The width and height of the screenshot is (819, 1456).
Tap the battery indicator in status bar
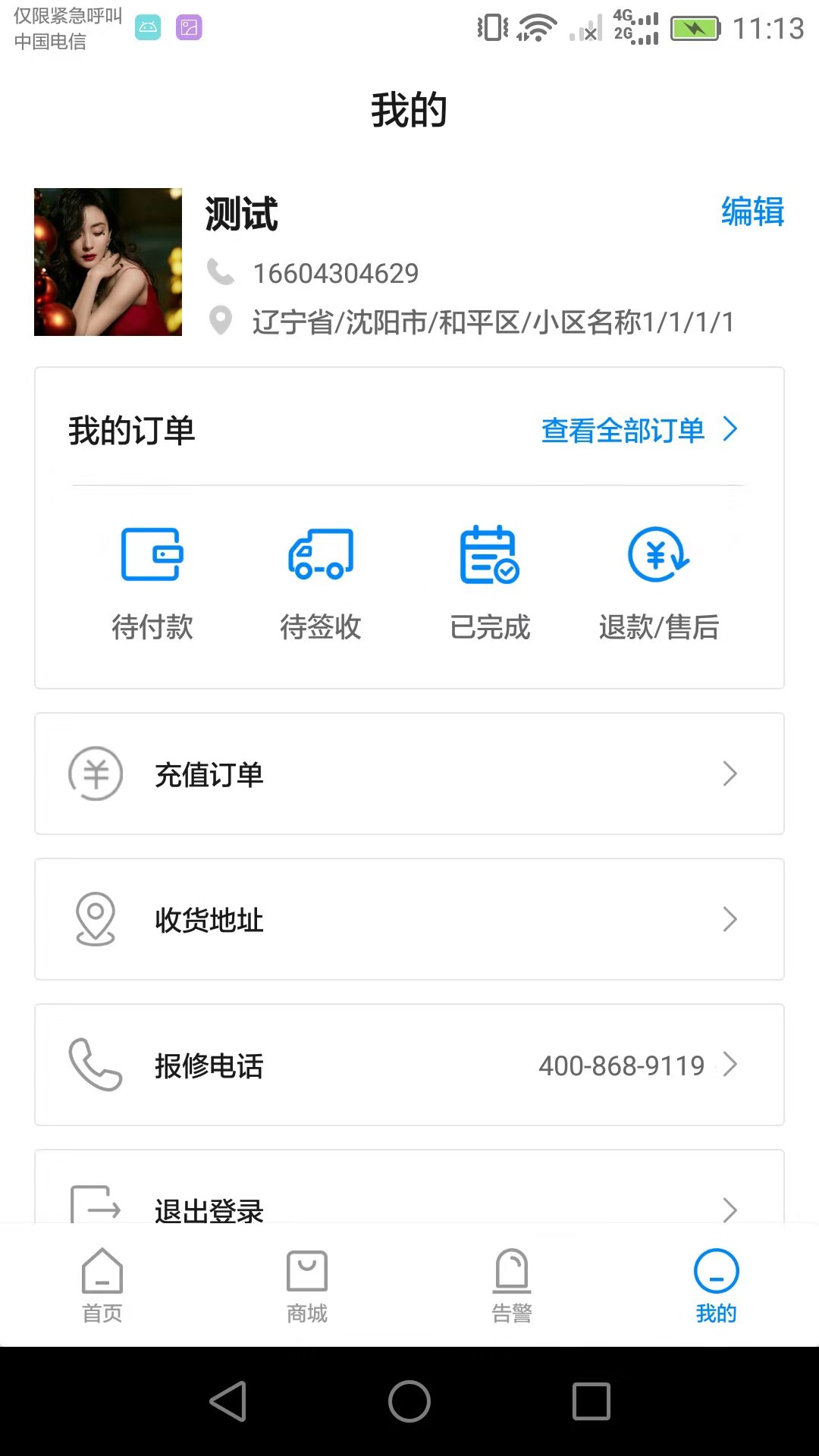click(x=695, y=27)
